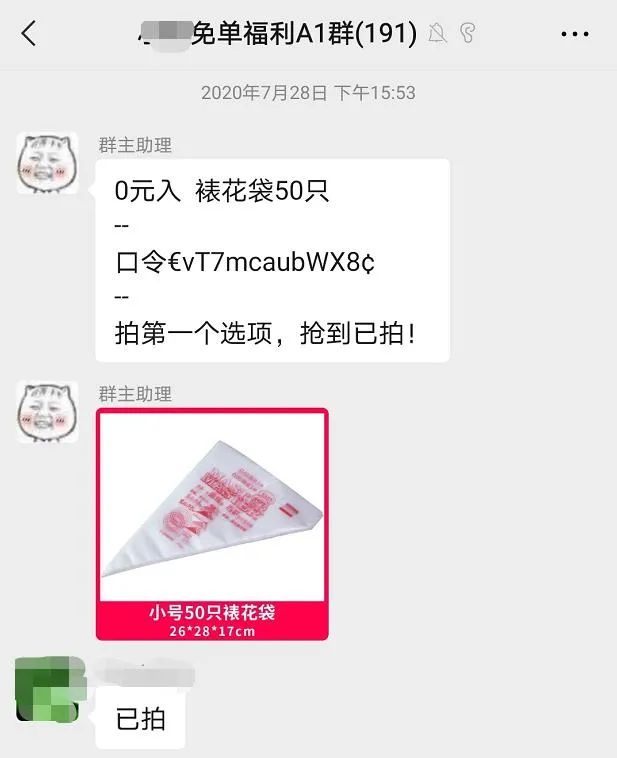Tap 群主助理 avatar beside the product image
The width and height of the screenshot is (617, 758).
pyautogui.click(x=47, y=412)
